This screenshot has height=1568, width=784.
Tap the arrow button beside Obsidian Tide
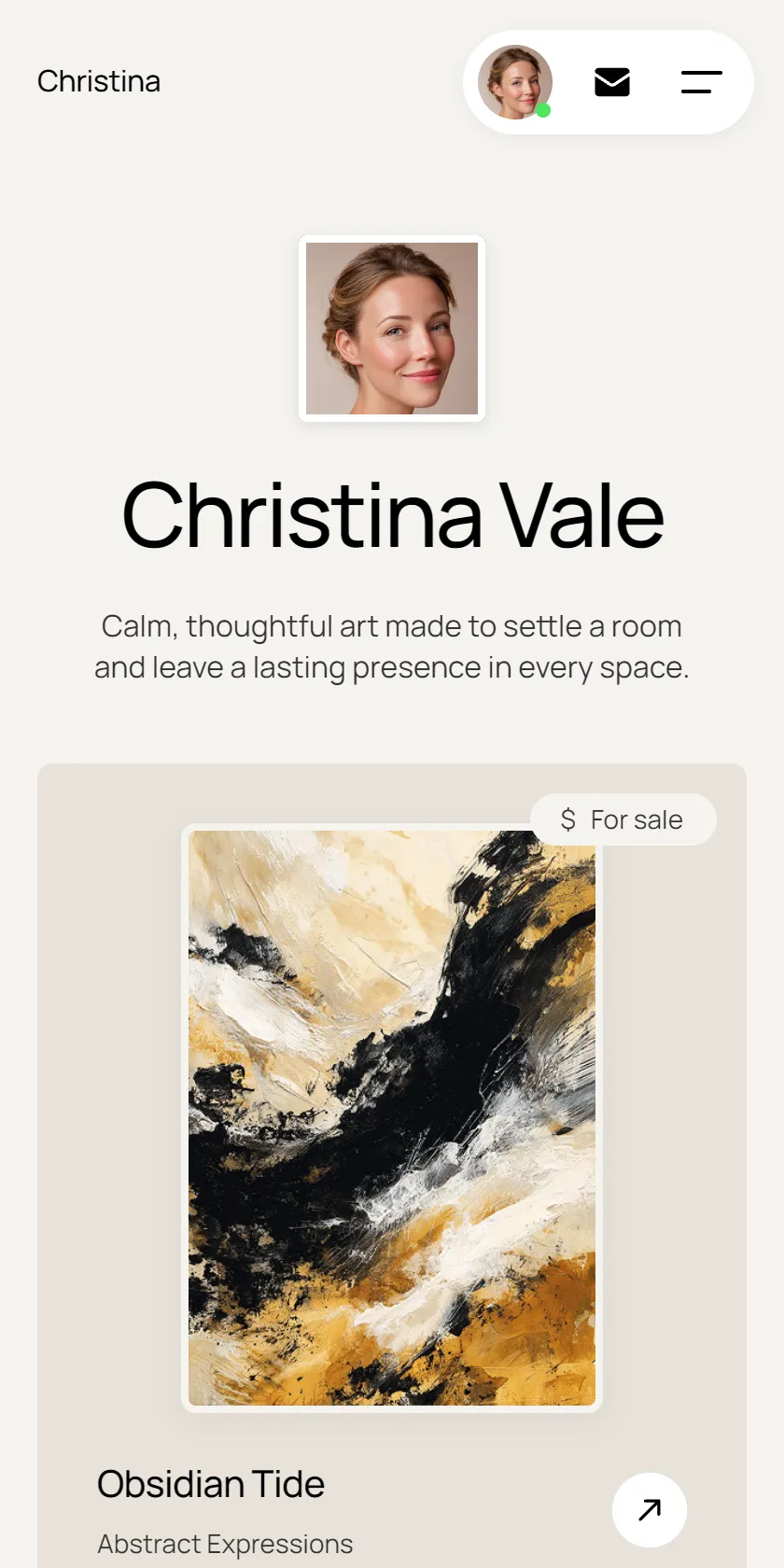pos(650,1510)
